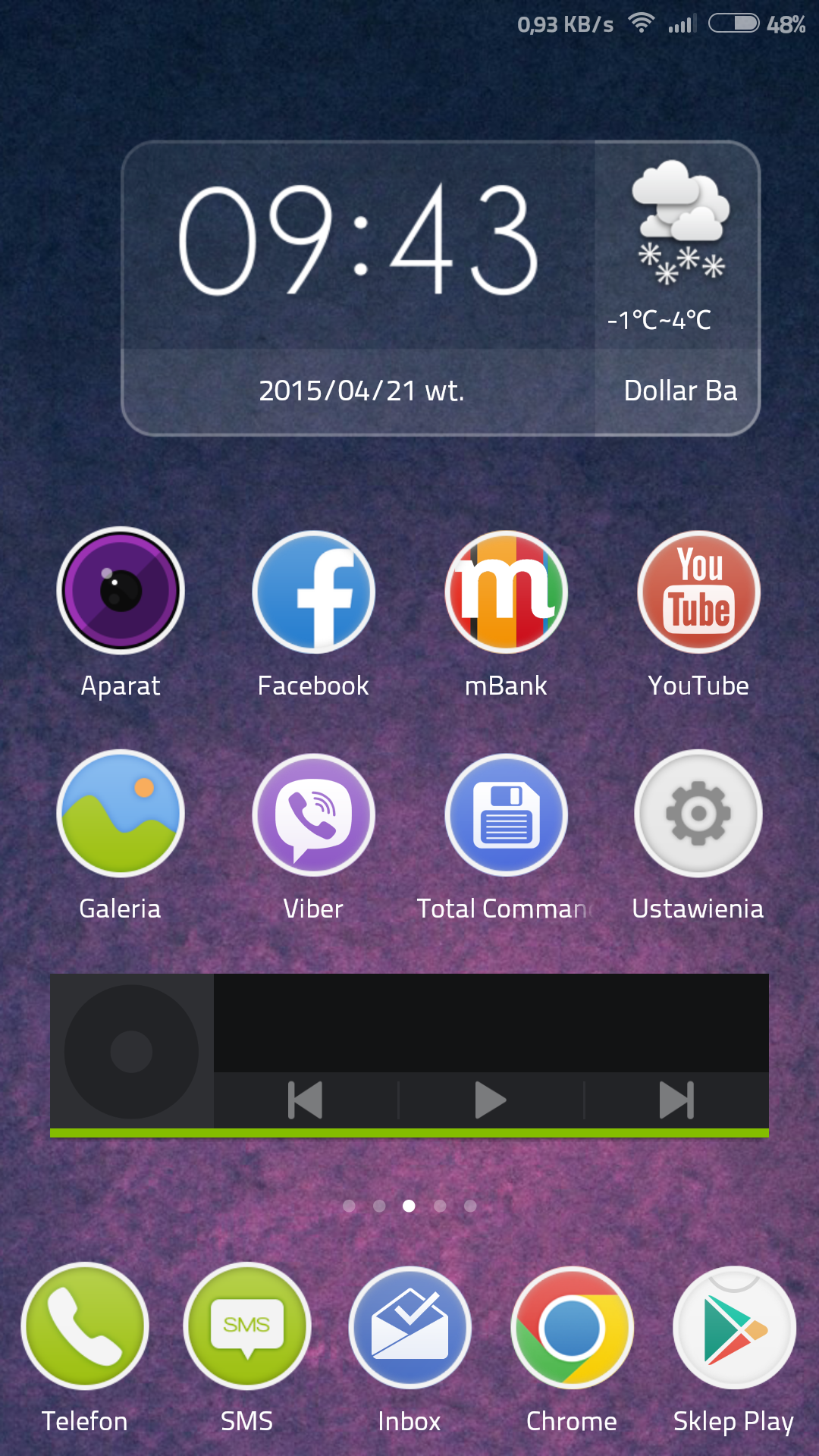
Task: Tap the clock time in the widget
Action: [358, 241]
